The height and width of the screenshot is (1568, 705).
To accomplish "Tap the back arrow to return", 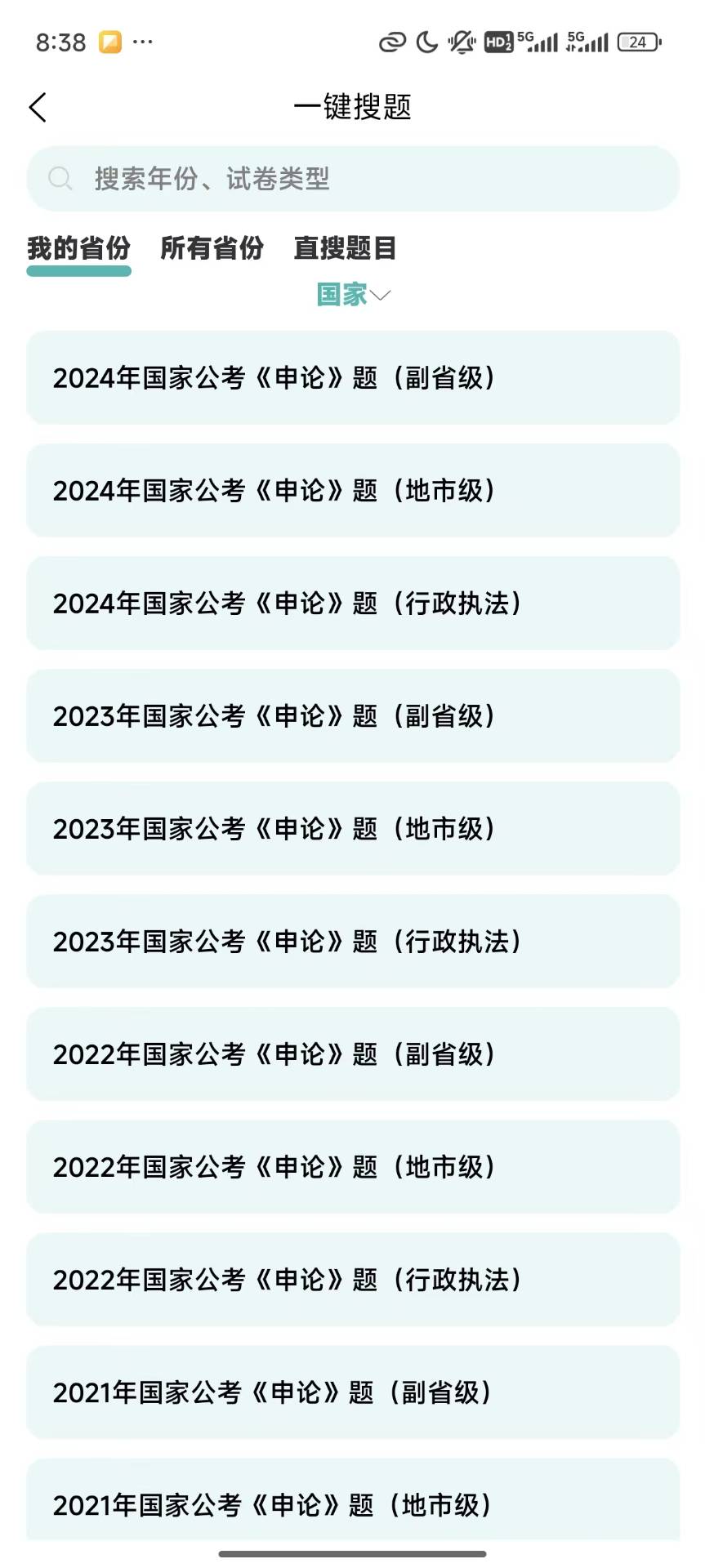I will click(37, 107).
